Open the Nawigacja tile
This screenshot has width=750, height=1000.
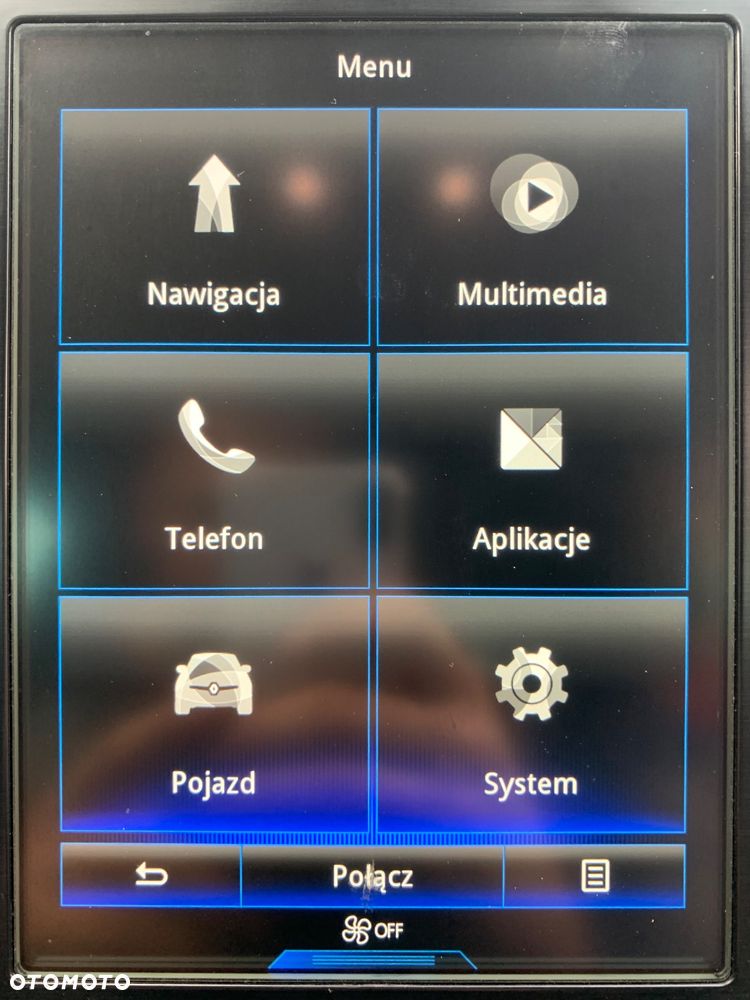tap(214, 227)
